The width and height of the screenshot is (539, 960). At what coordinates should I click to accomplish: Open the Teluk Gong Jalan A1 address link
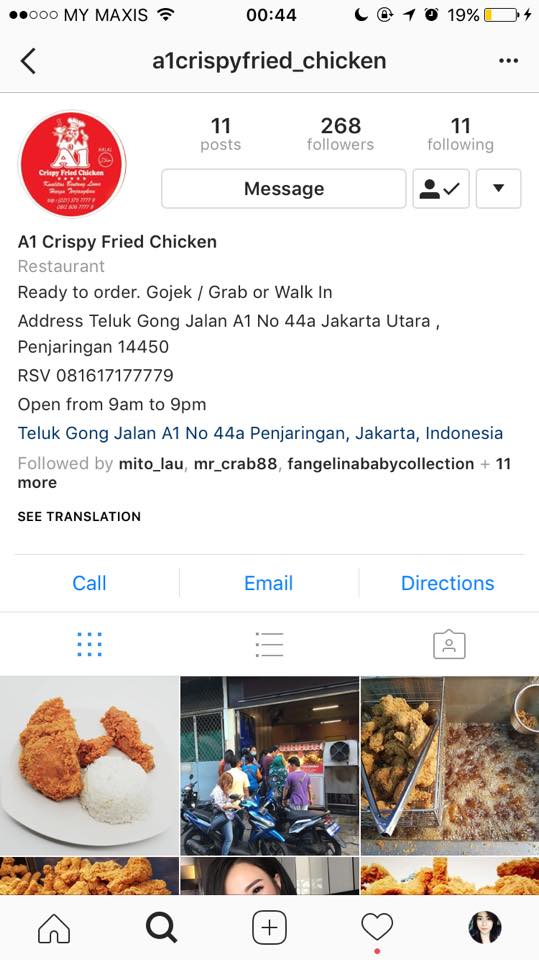[x=260, y=433]
